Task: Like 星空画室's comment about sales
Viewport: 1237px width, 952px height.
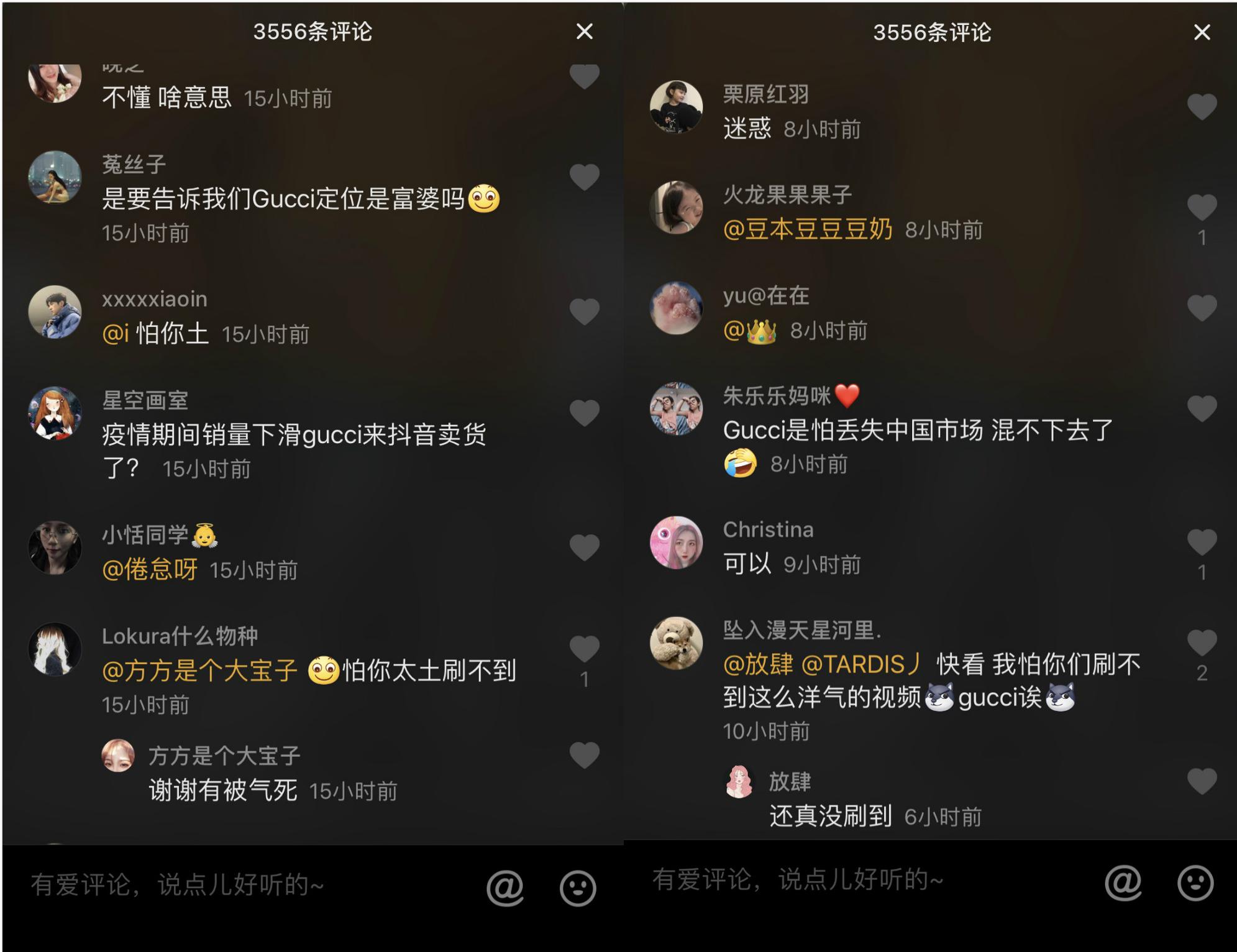Action: [584, 413]
